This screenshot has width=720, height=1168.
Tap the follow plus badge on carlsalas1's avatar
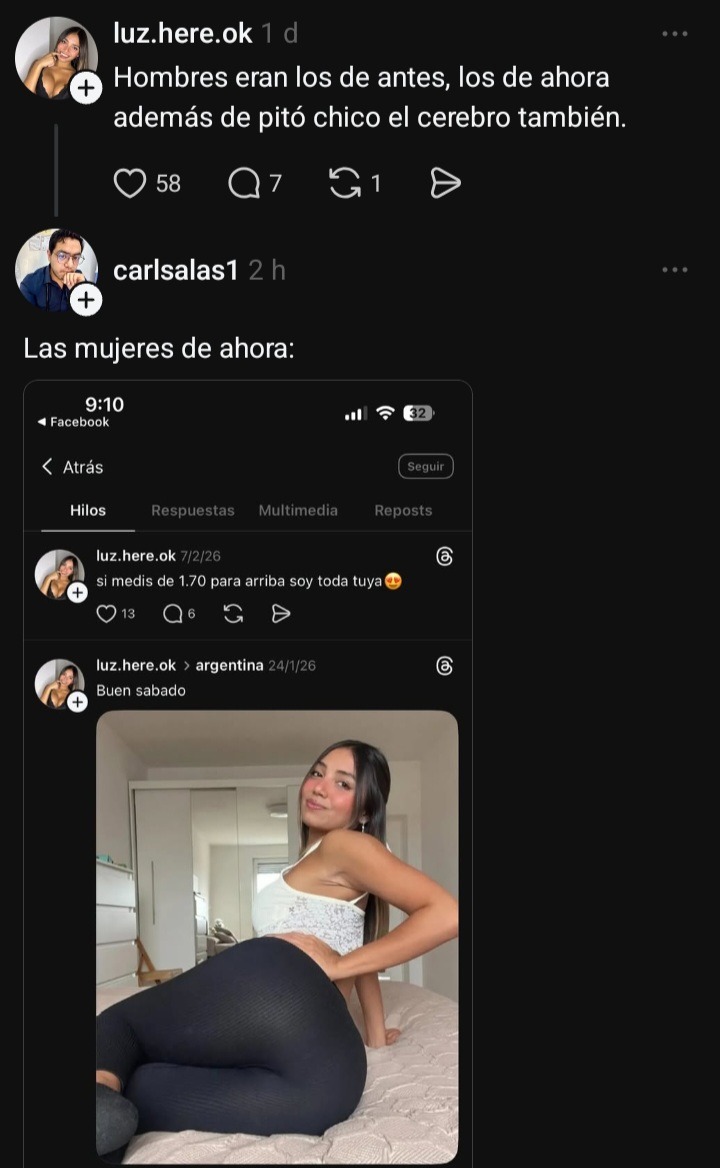88,300
